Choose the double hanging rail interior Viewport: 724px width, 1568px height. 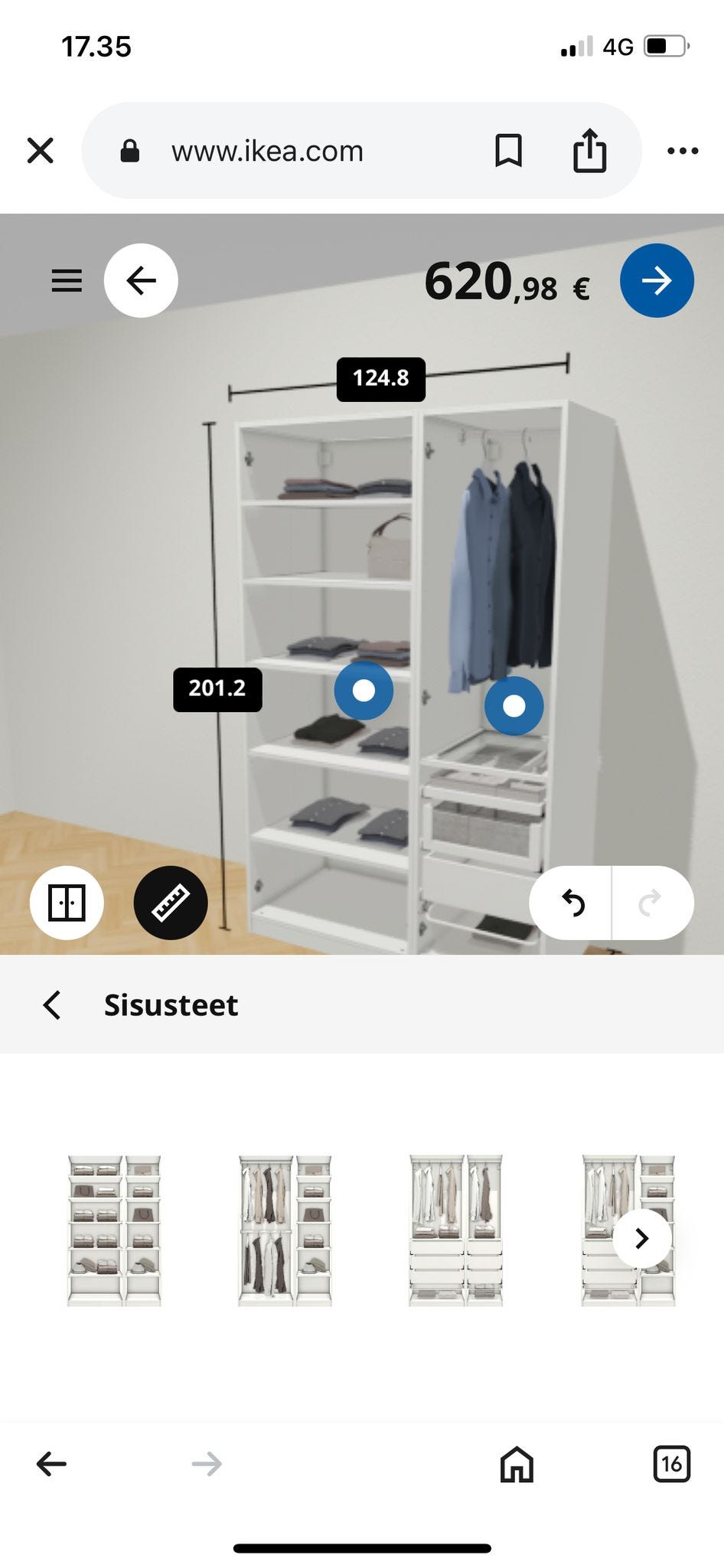(x=285, y=1230)
